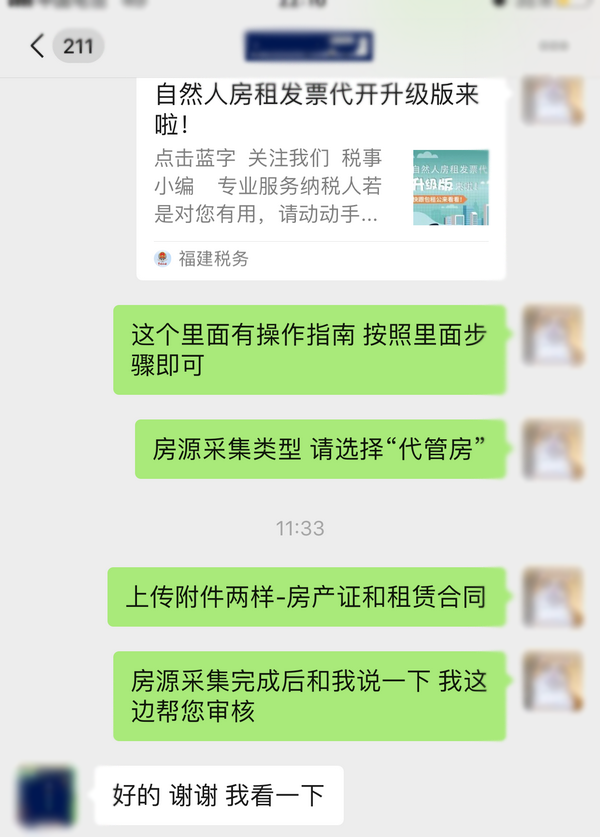Screen dimensions: 600x837
Task: Open the shared article 自然人房租发票代开升级版来啦
Action: tap(320, 170)
